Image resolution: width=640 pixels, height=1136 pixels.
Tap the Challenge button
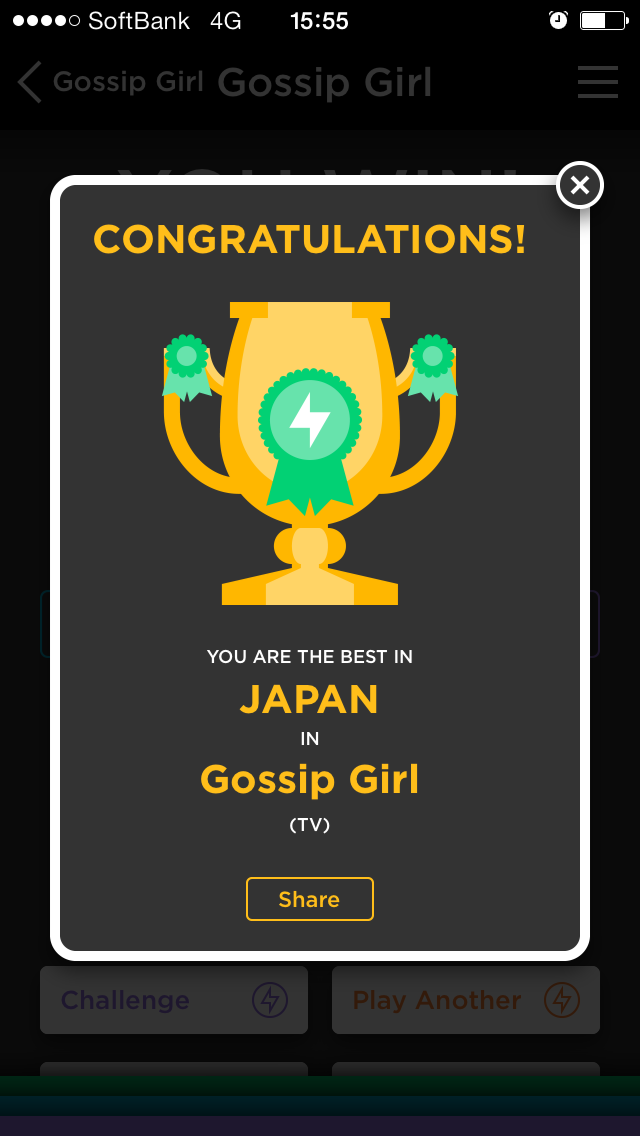tap(173, 1000)
